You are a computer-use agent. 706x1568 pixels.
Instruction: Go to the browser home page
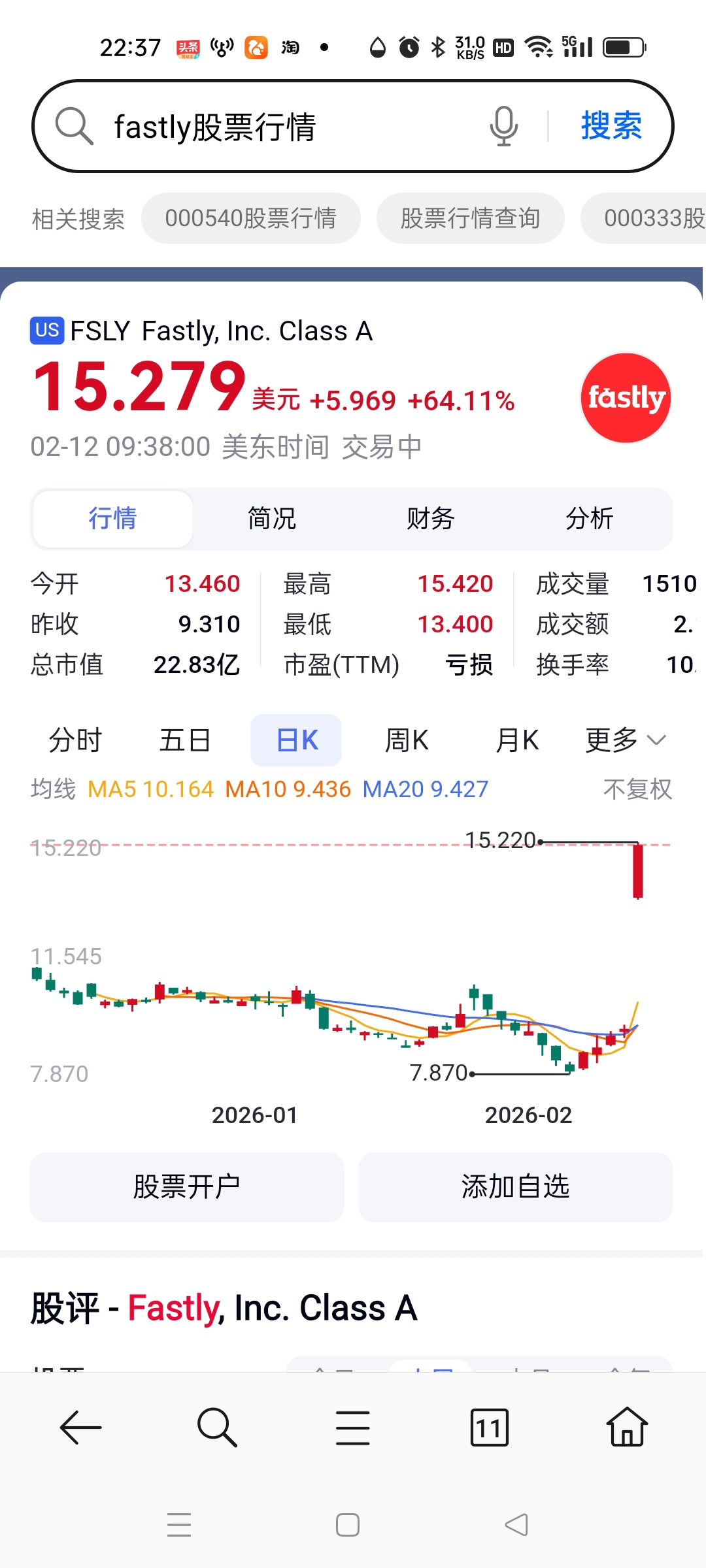pyautogui.click(x=627, y=1428)
